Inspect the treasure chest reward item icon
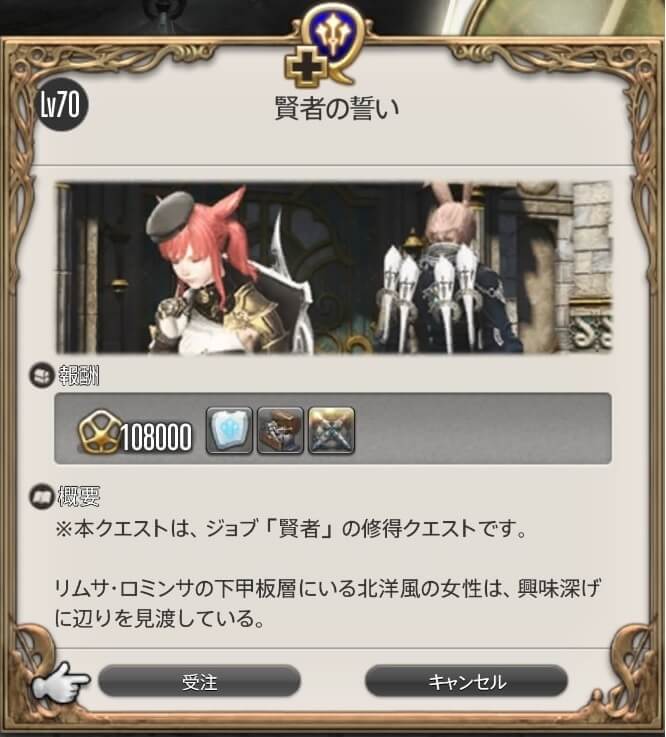Screen dimensions: 666x737 [280, 430]
